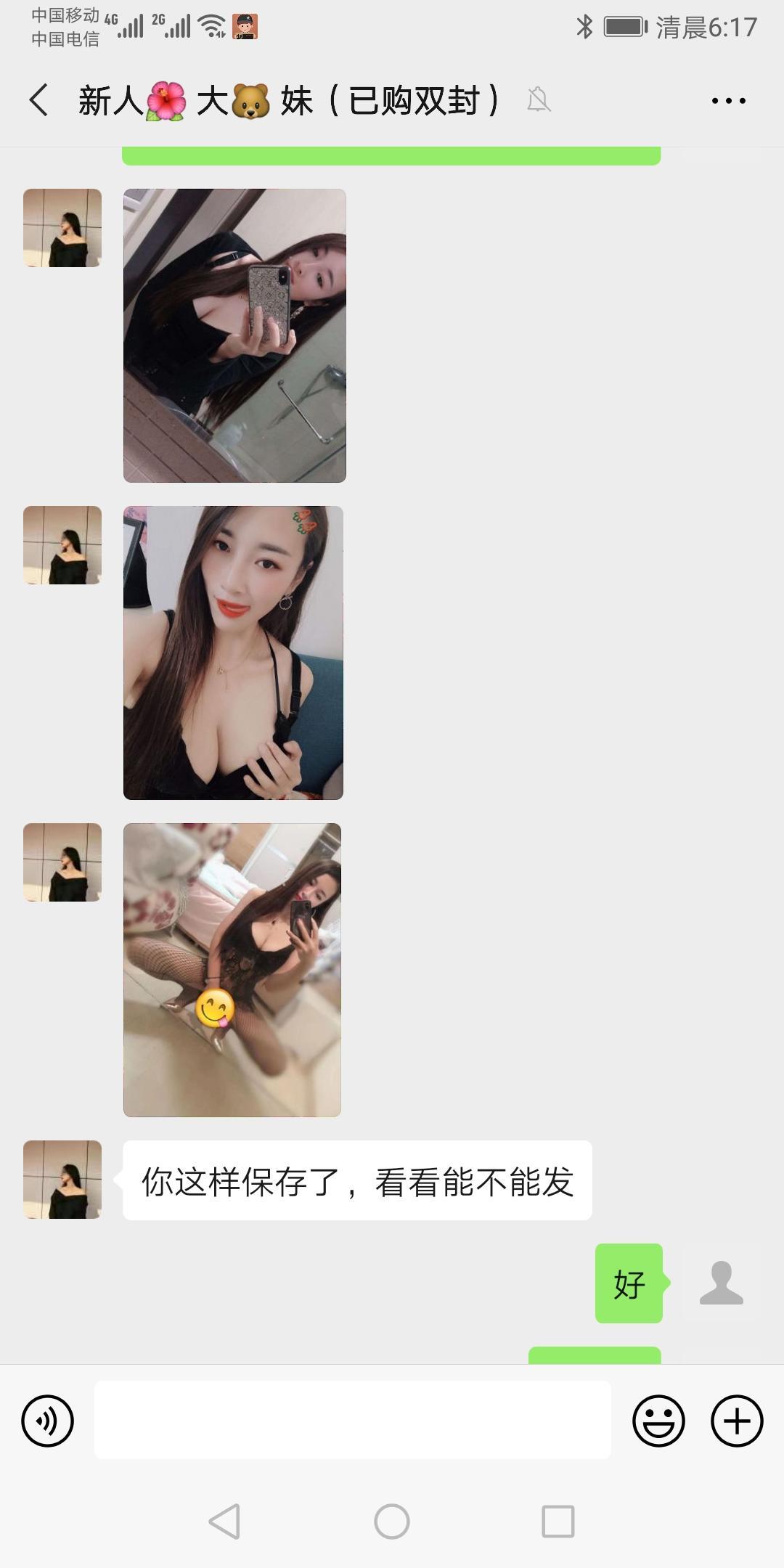Open sender's avatar beside 你这样保存了 message

tap(62, 1180)
